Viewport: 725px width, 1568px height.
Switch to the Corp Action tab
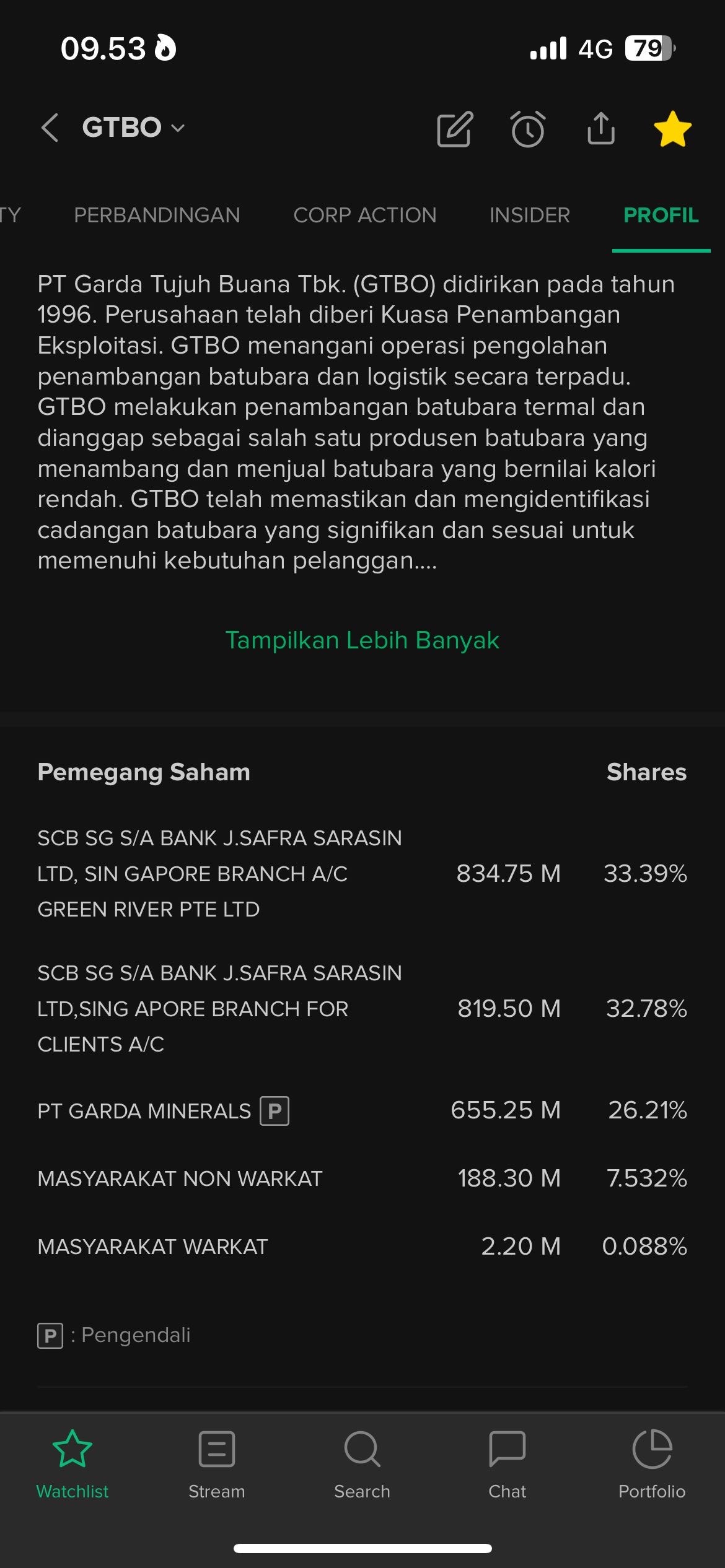[x=364, y=216]
